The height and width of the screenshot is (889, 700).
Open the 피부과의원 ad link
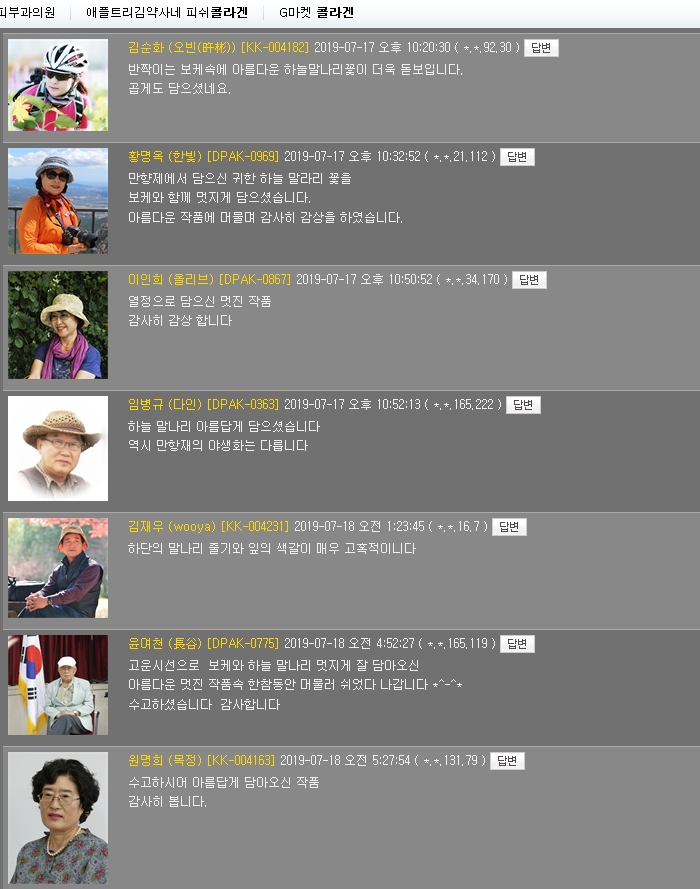pos(28,13)
